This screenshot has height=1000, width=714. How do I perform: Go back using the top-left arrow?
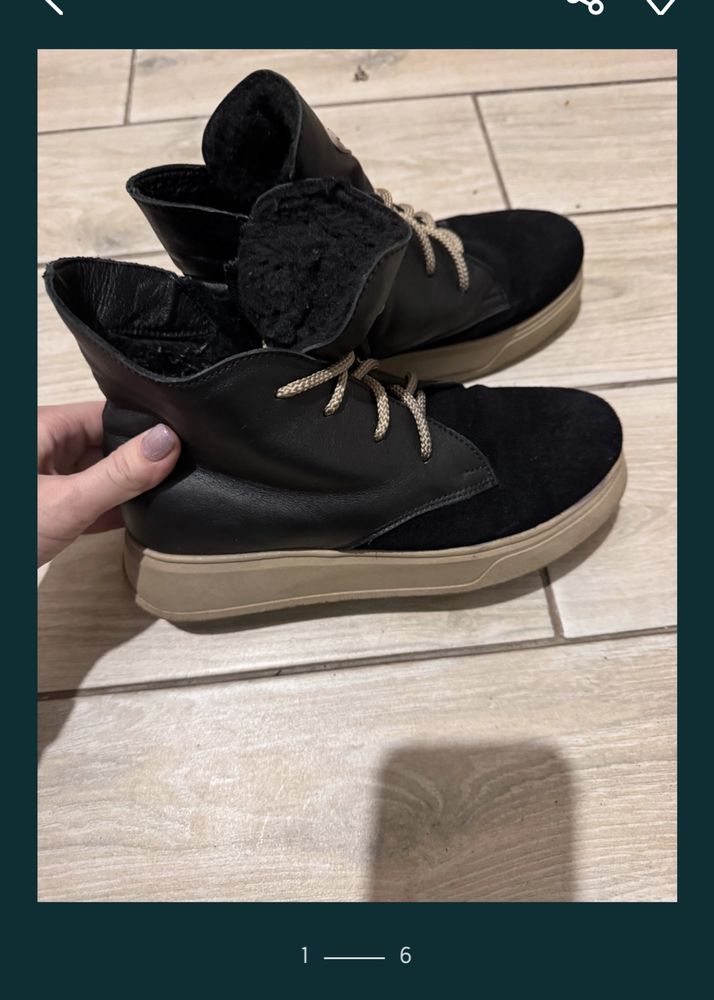click(x=52, y=4)
